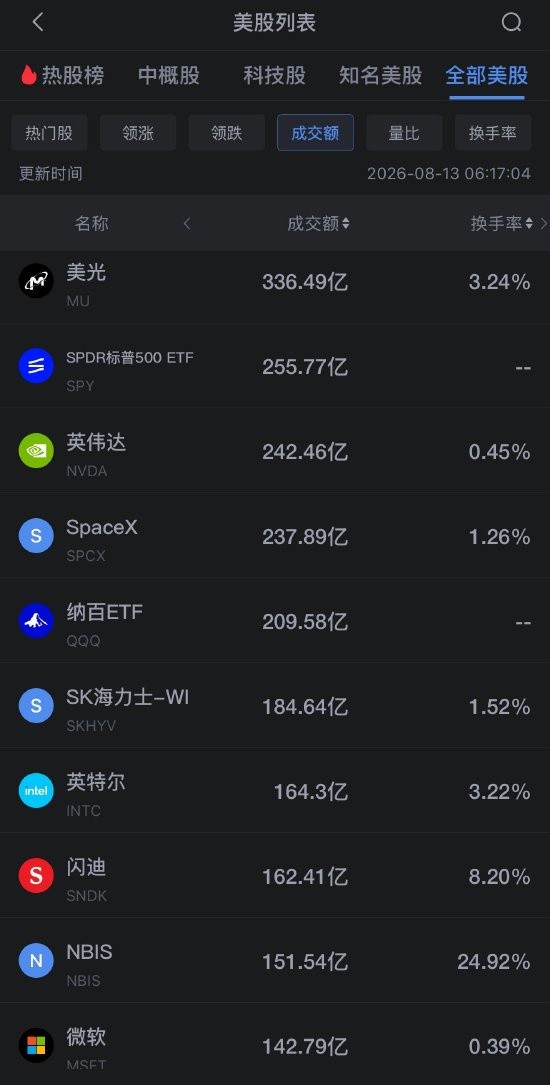Choose the 领涨 filter chip
The height and width of the screenshot is (1085, 550).
138,132
